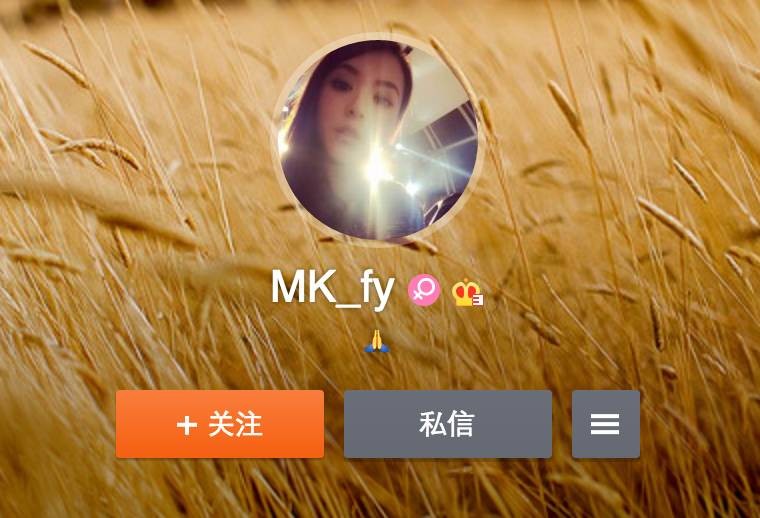This screenshot has width=760, height=518.
Task: Send a private message via 私信
Action: click(447, 424)
